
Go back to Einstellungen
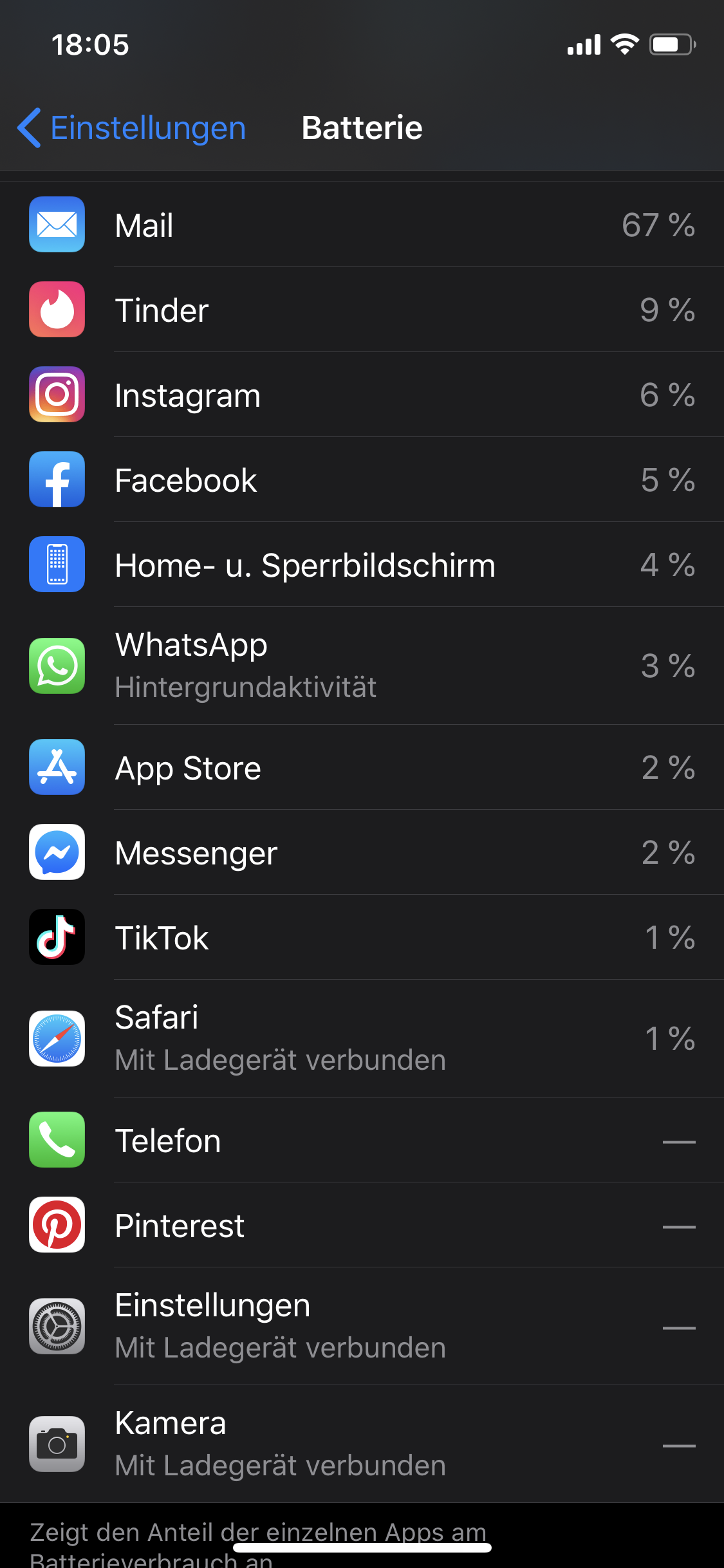point(133,127)
